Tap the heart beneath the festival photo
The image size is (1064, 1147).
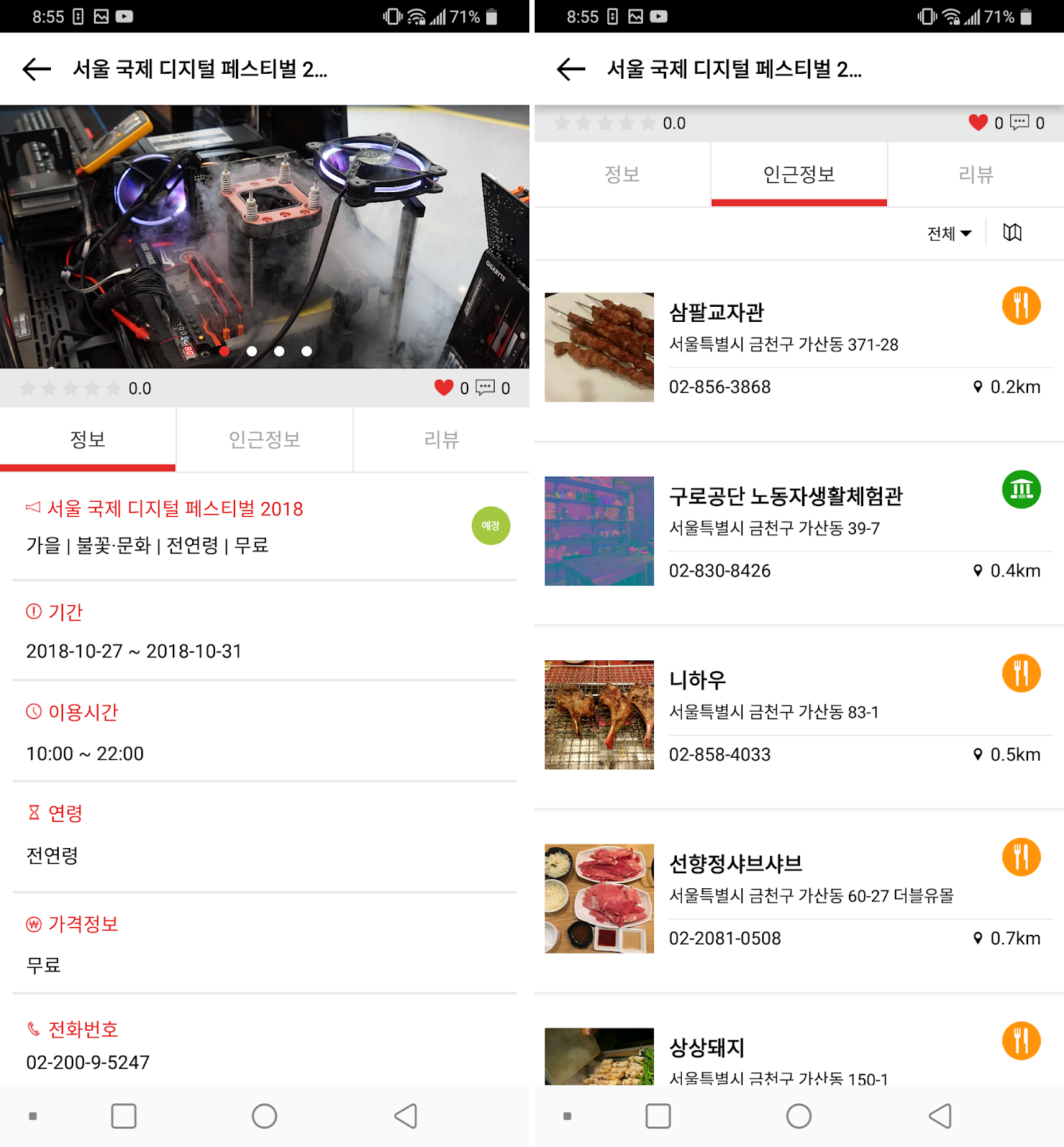(x=444, y=388)
